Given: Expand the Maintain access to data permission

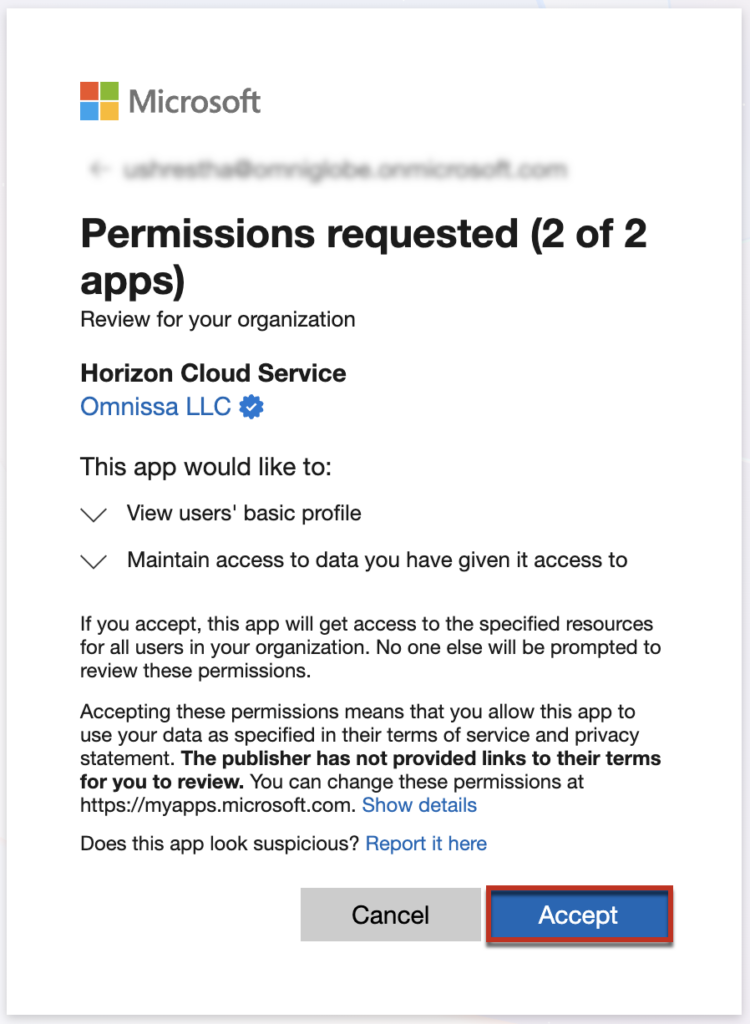Looking at the screenshot, I should click(94, 562).
